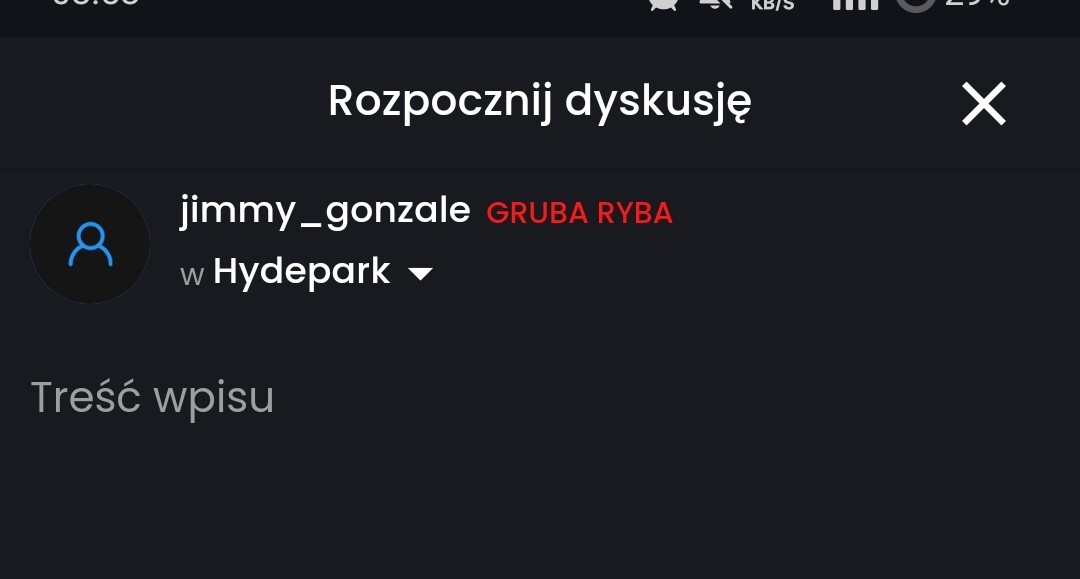Image resolution: width=1080 pixels, height=579 pixels.
Task: Open the jimmy_gonzale profile avatar
Action: [90, 244]
